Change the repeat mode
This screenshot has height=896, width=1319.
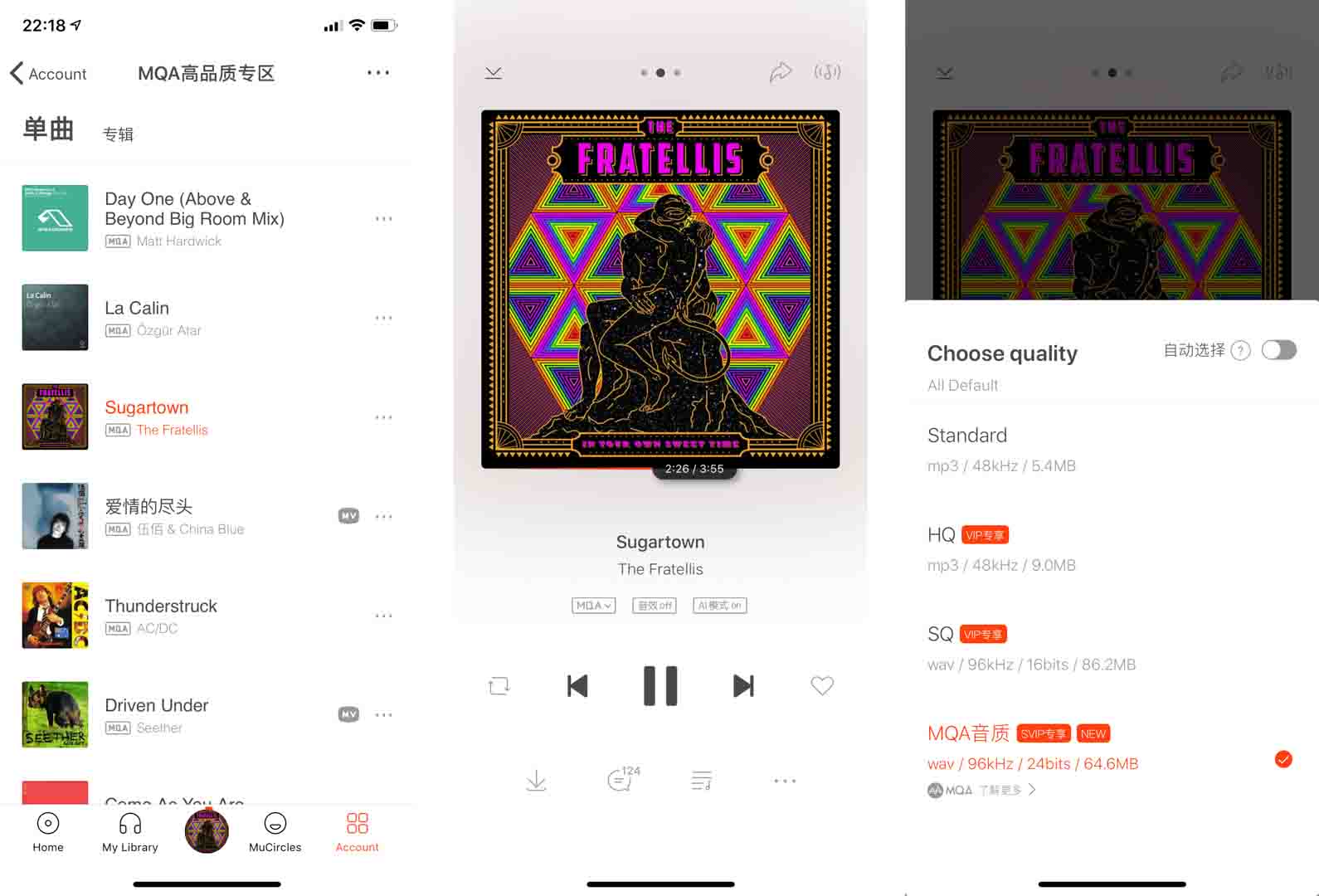pos(499,686)
